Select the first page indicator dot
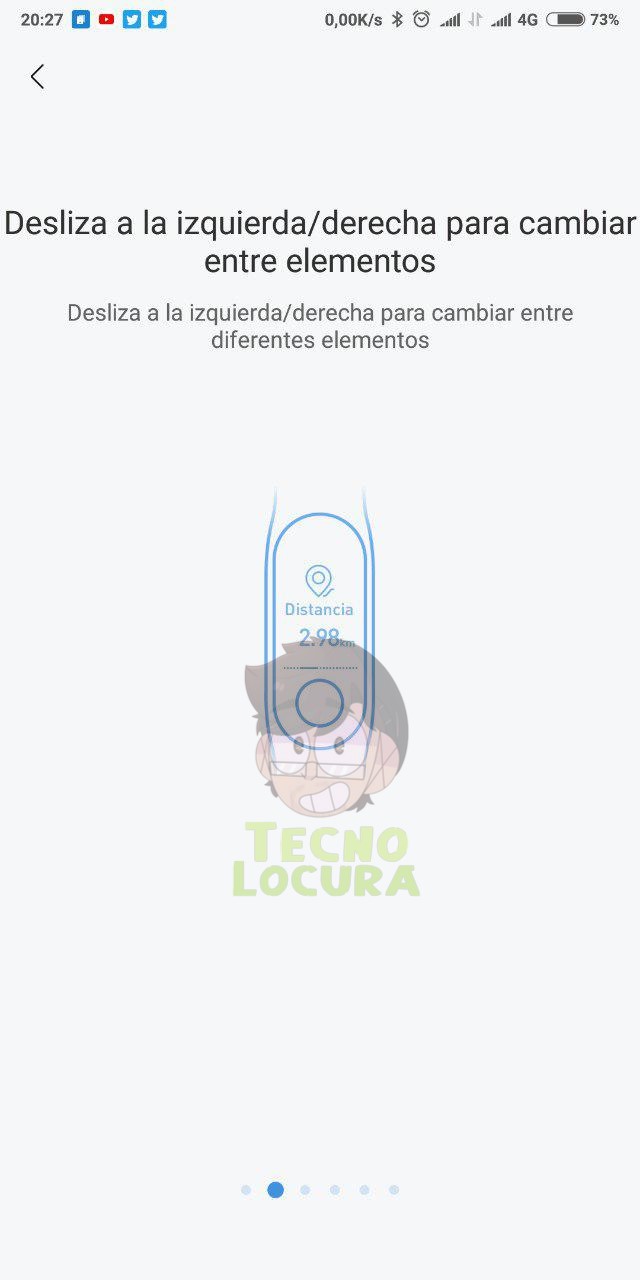The height and width of the screenshot is (1280, 640). click(246, 1190)
